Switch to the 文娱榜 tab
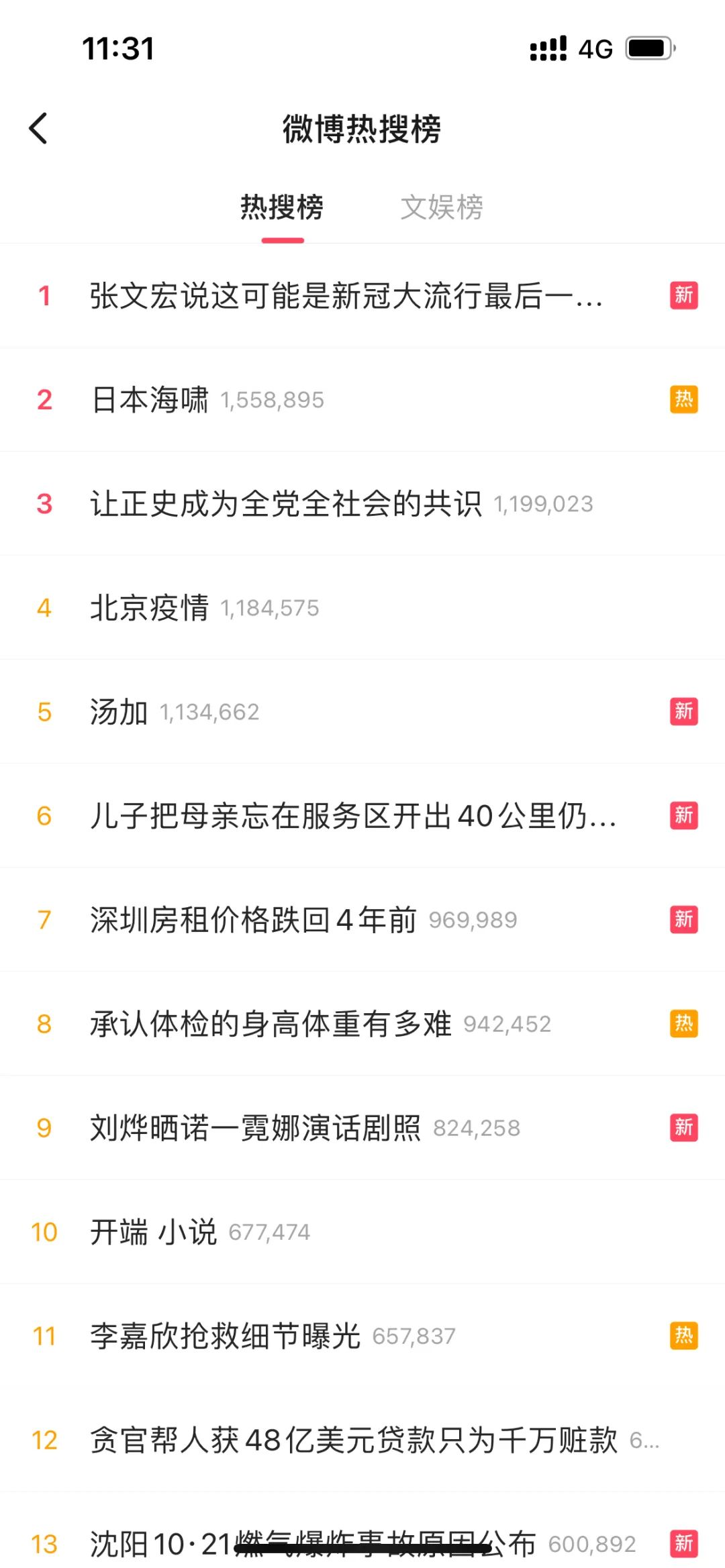The image size is (725, 1568). pyautogui.click(x=442, y=207)
